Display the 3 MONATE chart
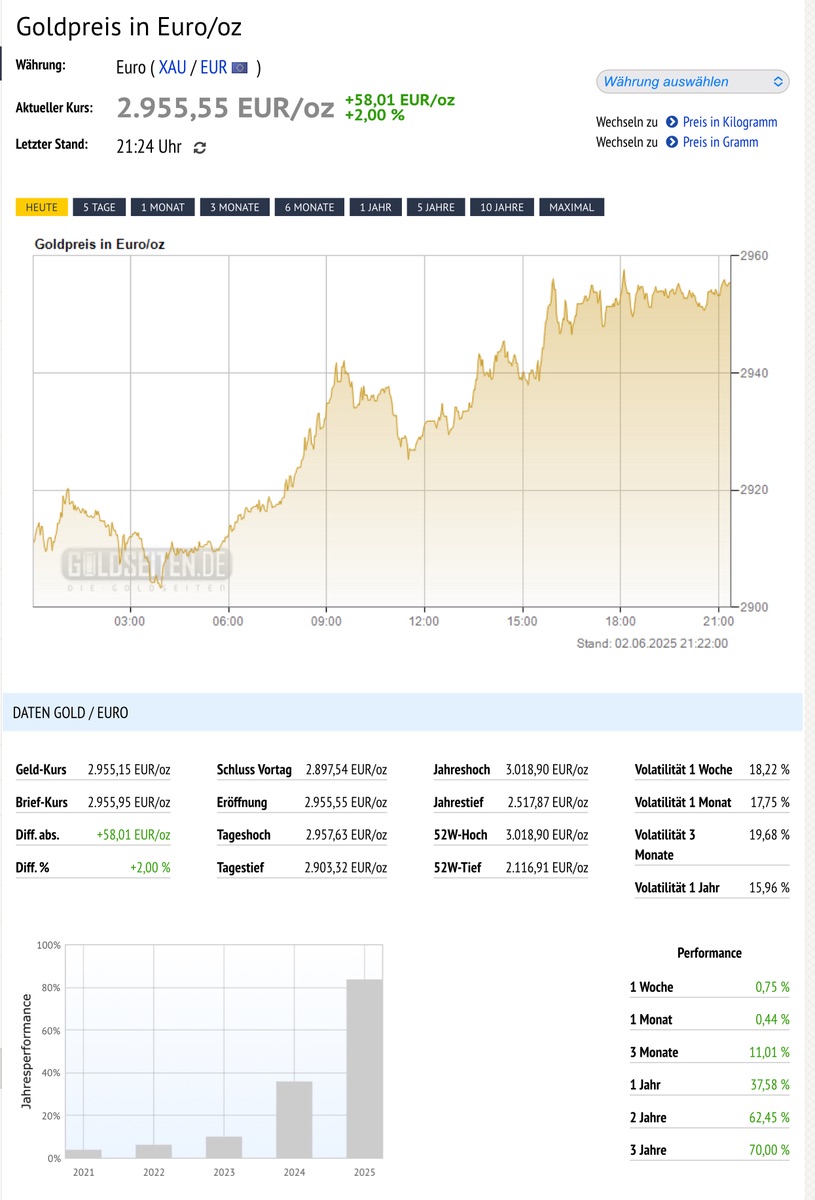The image size is (815, 1200). click(233, 207)
